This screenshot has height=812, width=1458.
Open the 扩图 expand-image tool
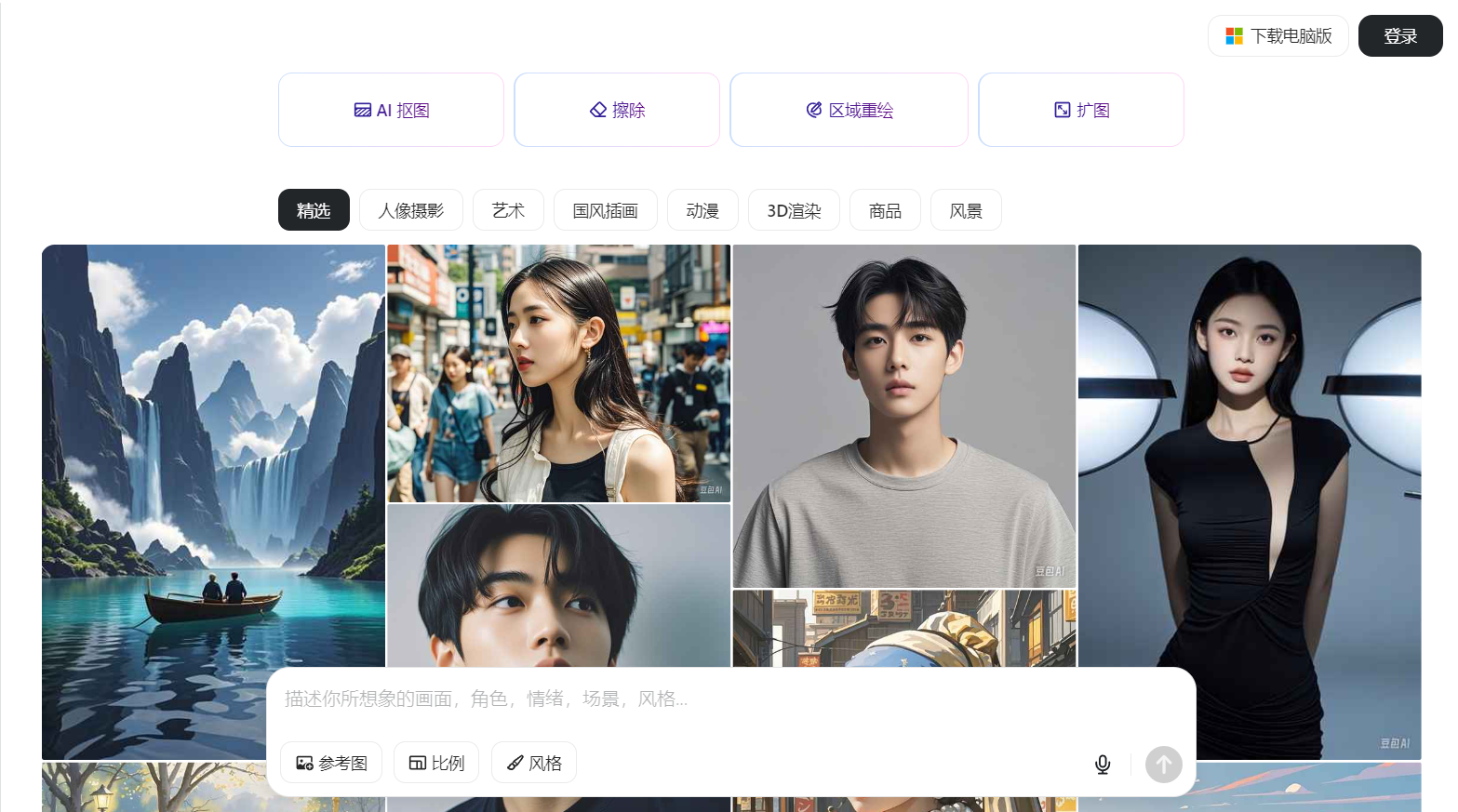tap(1081, 110)
